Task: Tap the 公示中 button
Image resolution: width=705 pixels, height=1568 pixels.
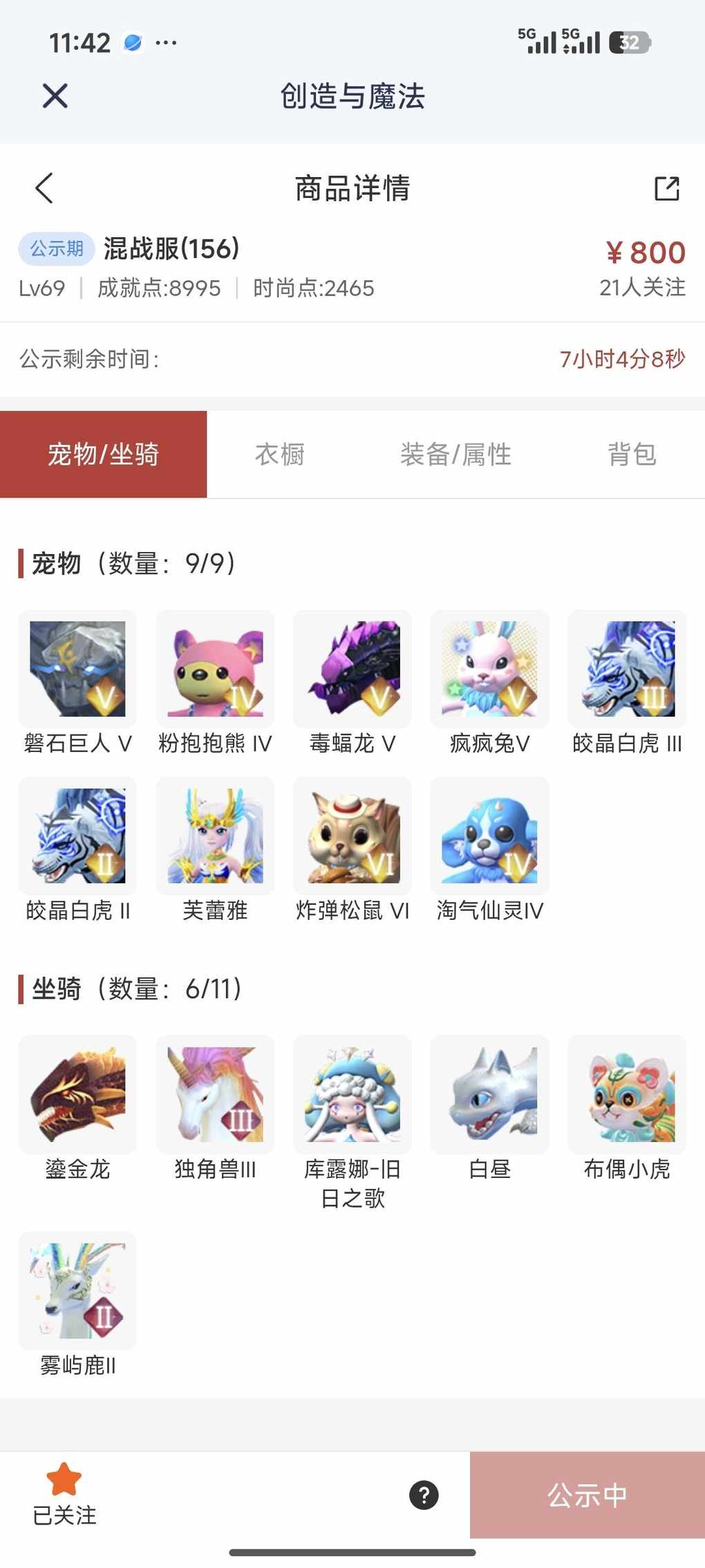Action: tap(587, 1495)
